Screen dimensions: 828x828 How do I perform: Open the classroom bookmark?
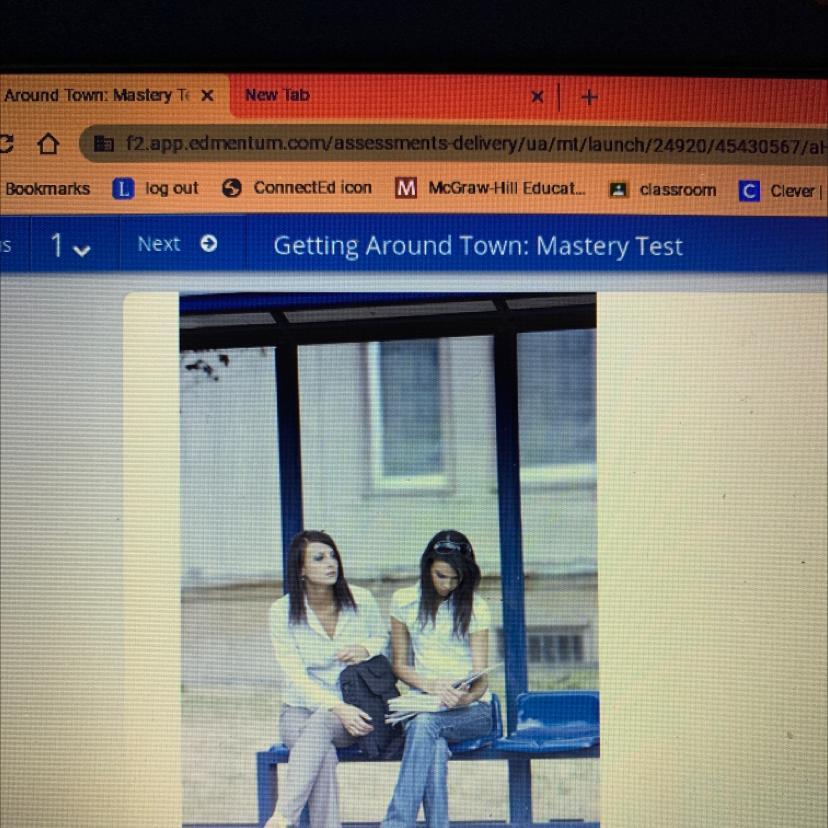(664, 190)
